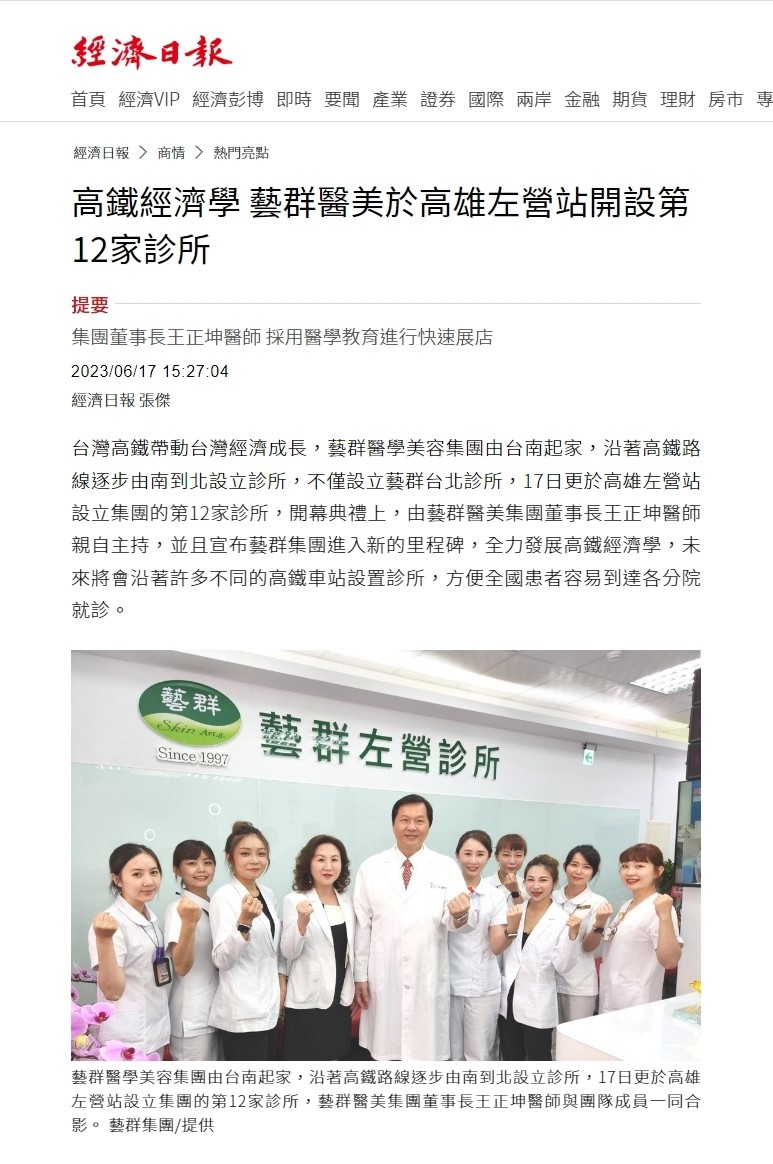Tap the 經濟日報 logo in the header
The image size is (773, 1164).
[152, 52]
